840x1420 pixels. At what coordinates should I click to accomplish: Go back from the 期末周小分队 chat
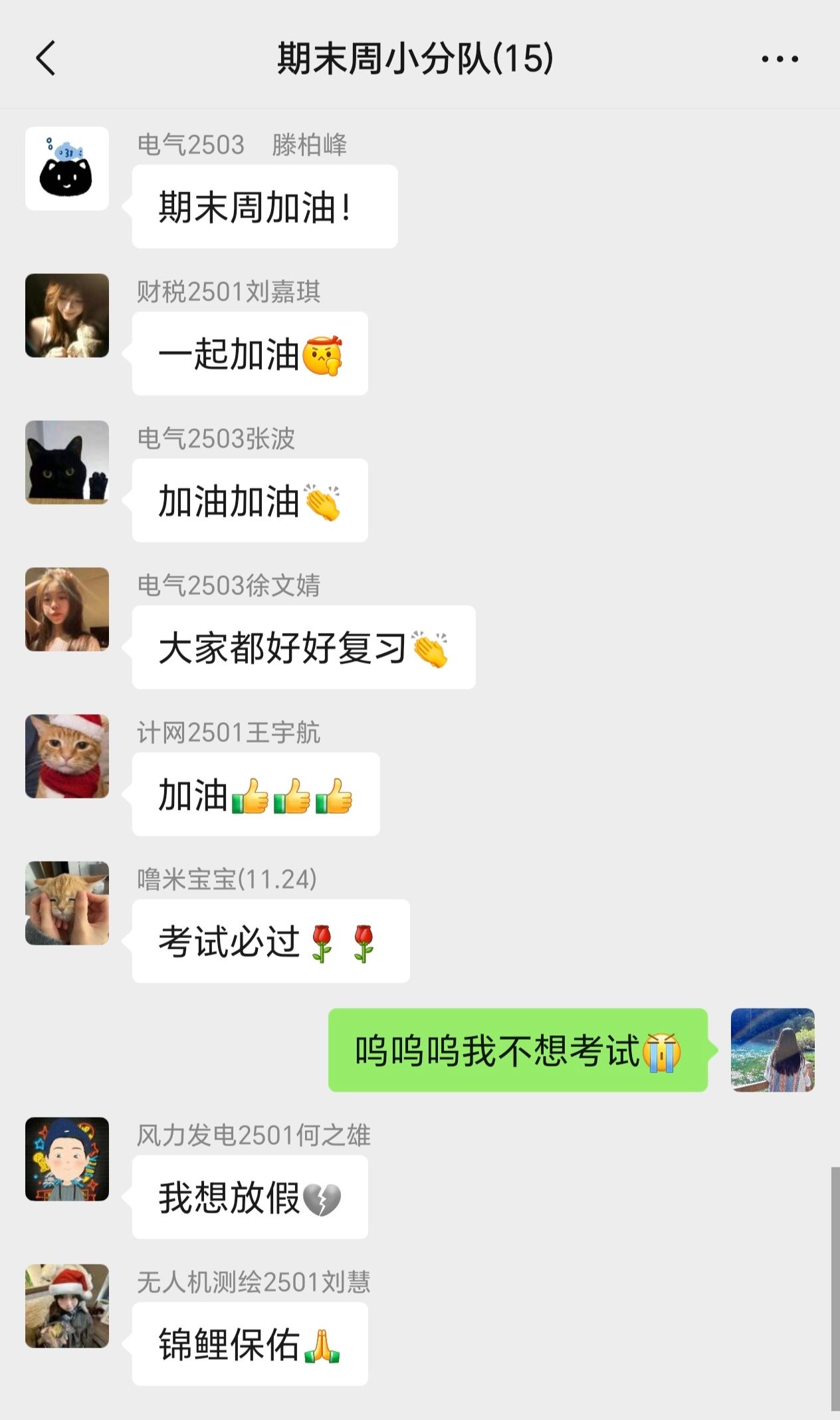(x=45, y=59)
